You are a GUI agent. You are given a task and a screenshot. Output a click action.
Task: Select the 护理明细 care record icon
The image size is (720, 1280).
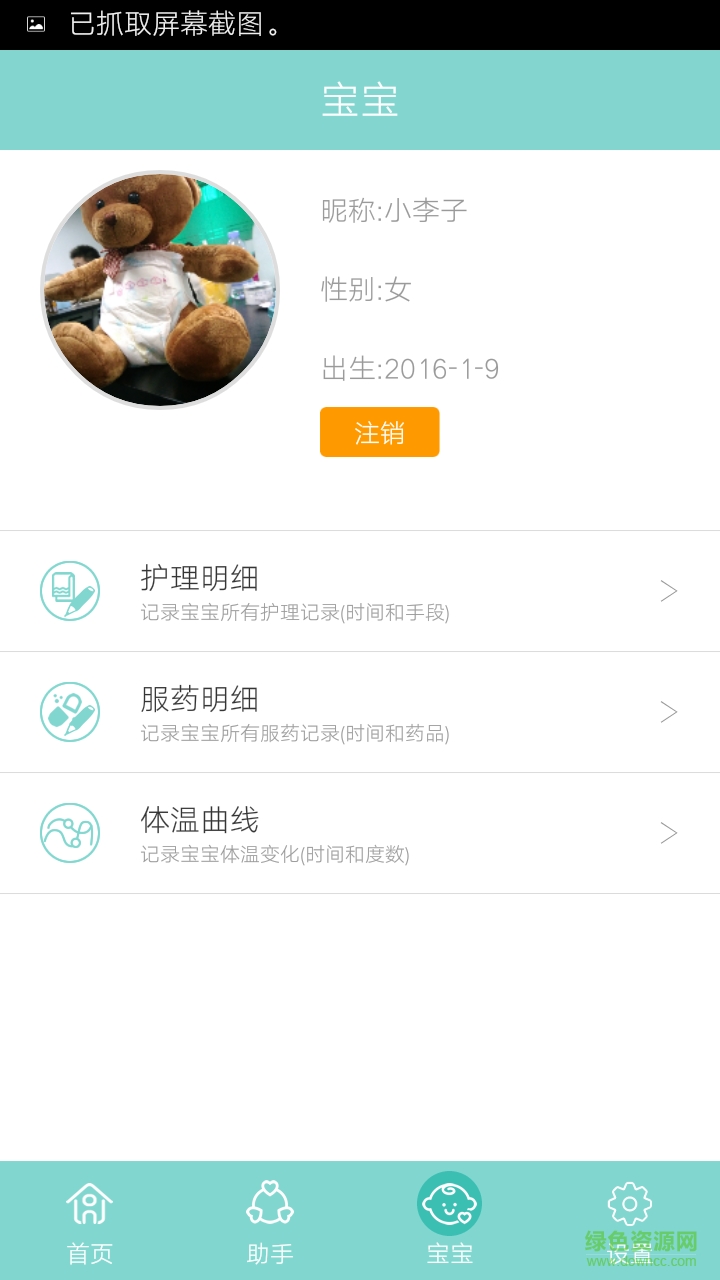coord(69,590)
